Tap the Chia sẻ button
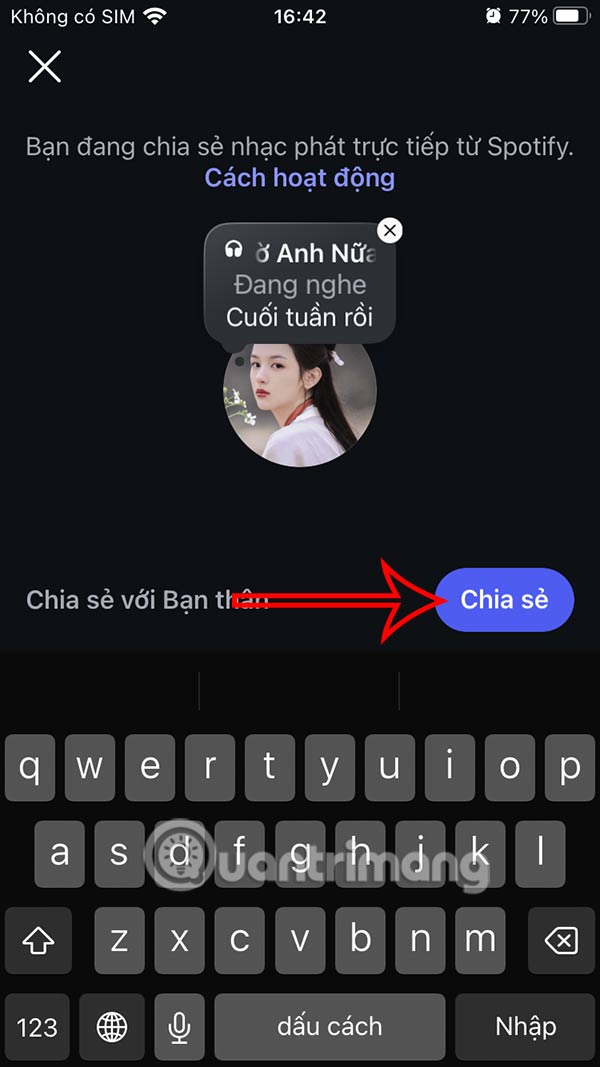 [x=504, y=600]
